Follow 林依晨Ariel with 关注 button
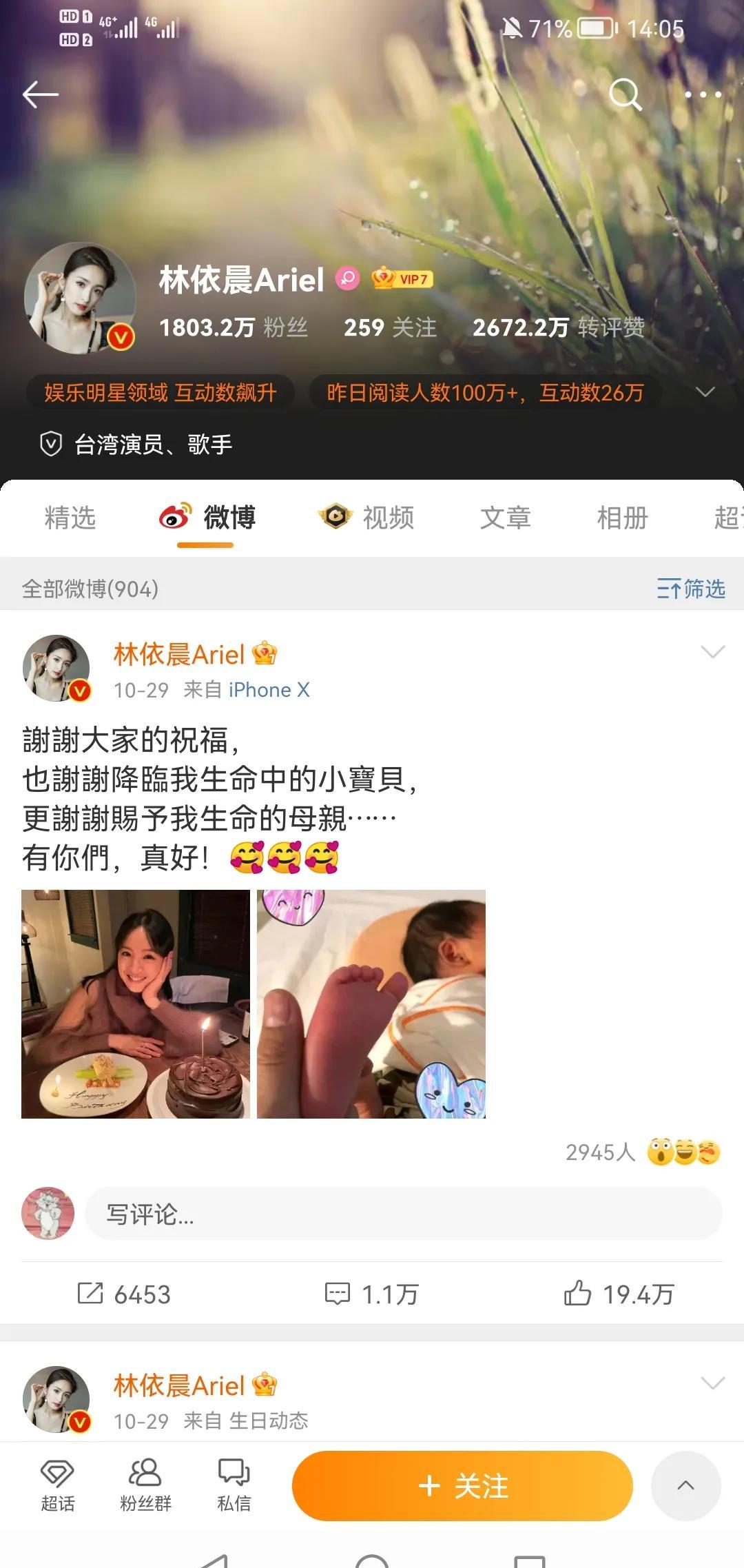744x1568 pixels. tap(462, 1486)
